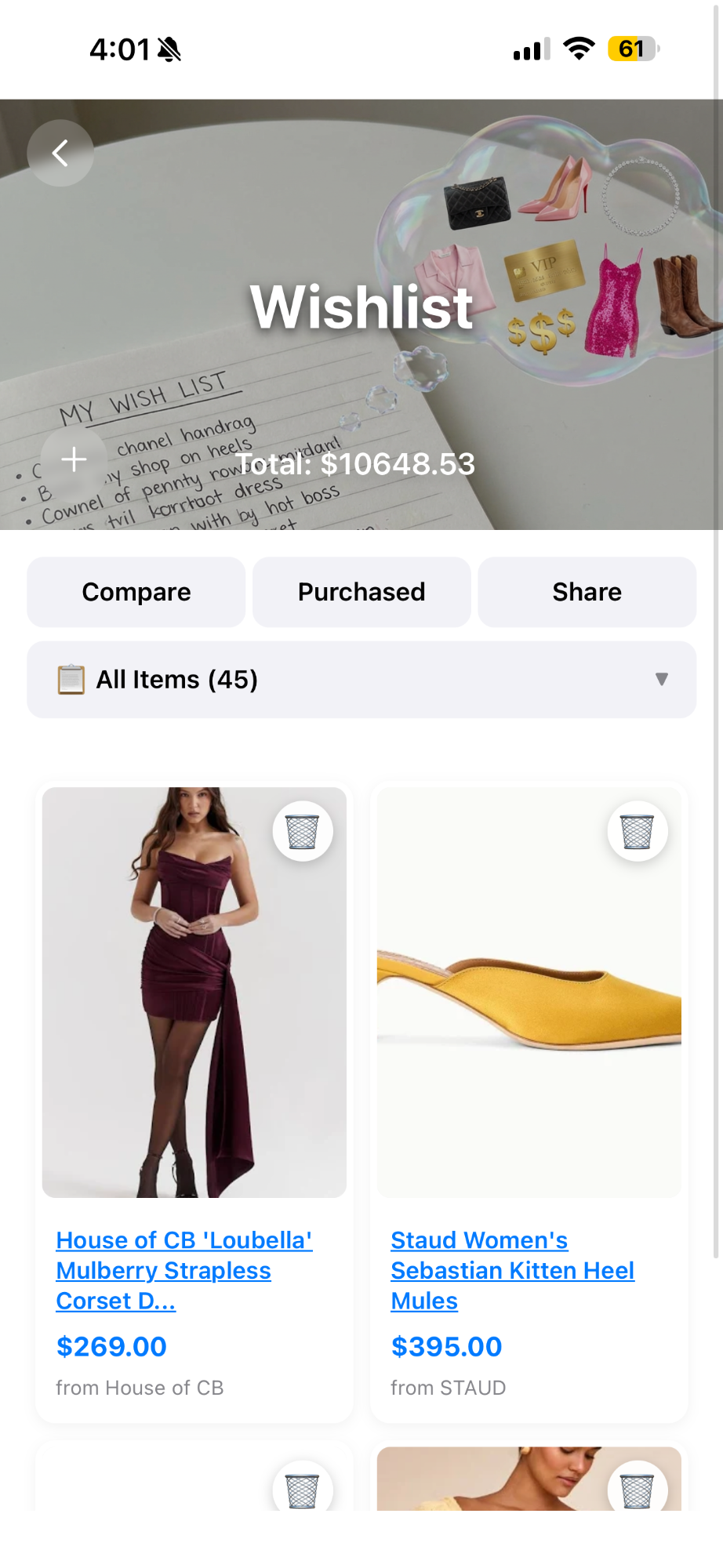
Task: Expand the item list selector showing 45 items
Action: point(361,679)
